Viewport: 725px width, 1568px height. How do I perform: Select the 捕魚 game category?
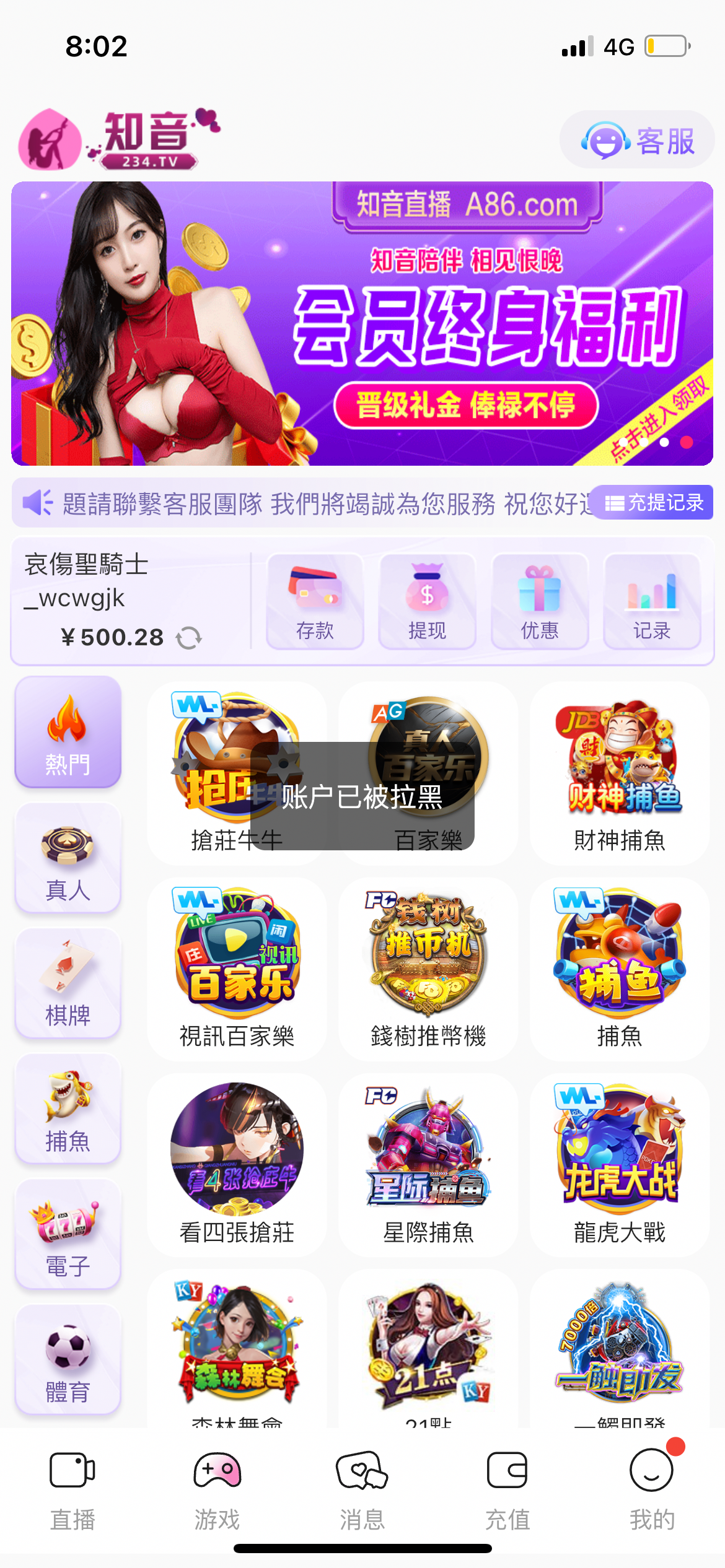68,1109
